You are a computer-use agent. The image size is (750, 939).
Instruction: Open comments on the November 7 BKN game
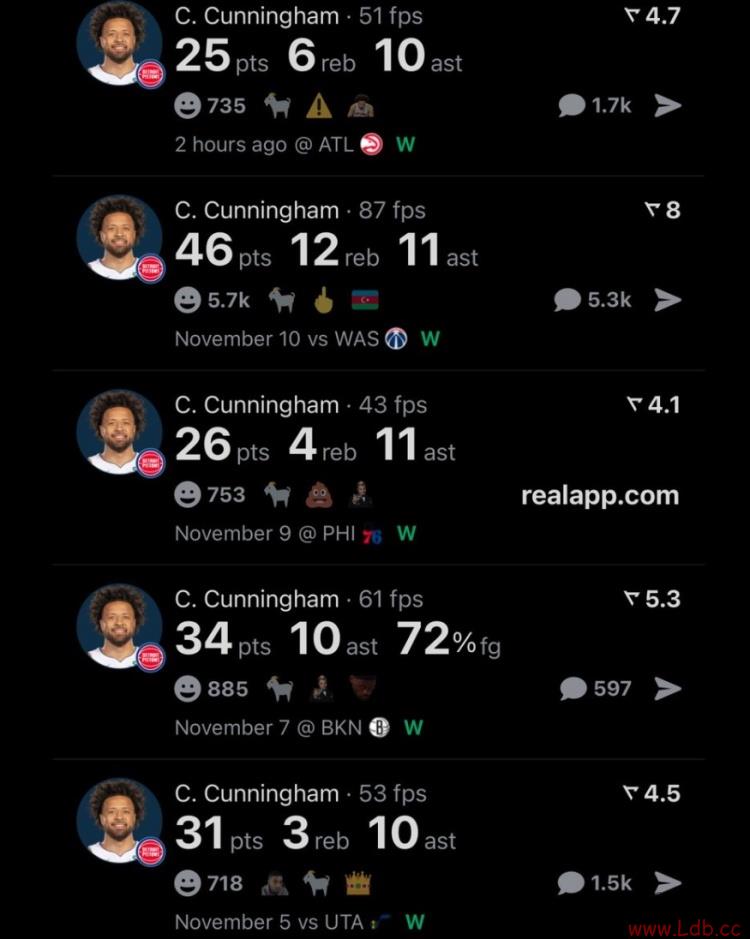coord(596,688)
